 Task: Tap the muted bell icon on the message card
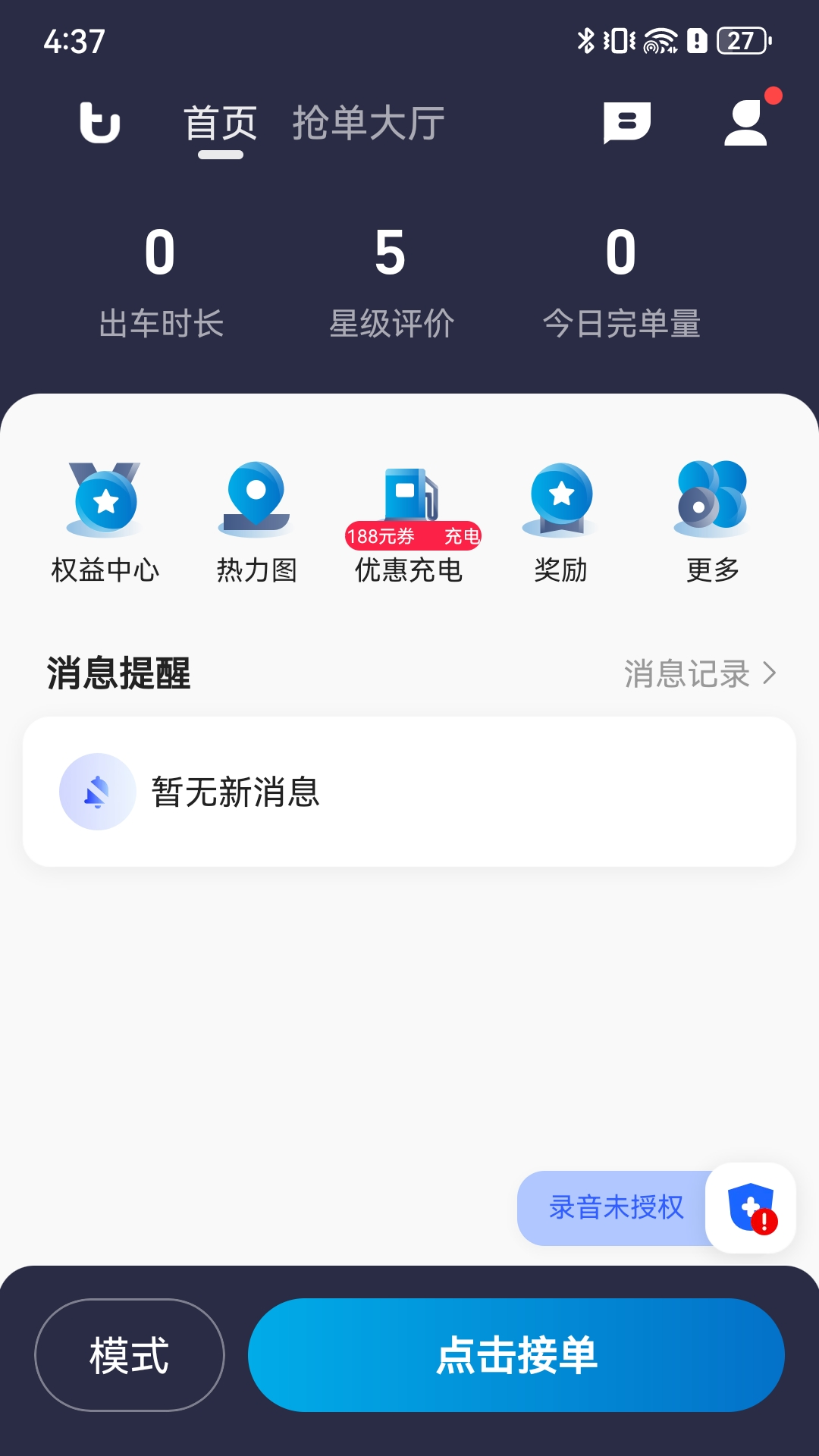pyautogui.click(x=97, y=792)
